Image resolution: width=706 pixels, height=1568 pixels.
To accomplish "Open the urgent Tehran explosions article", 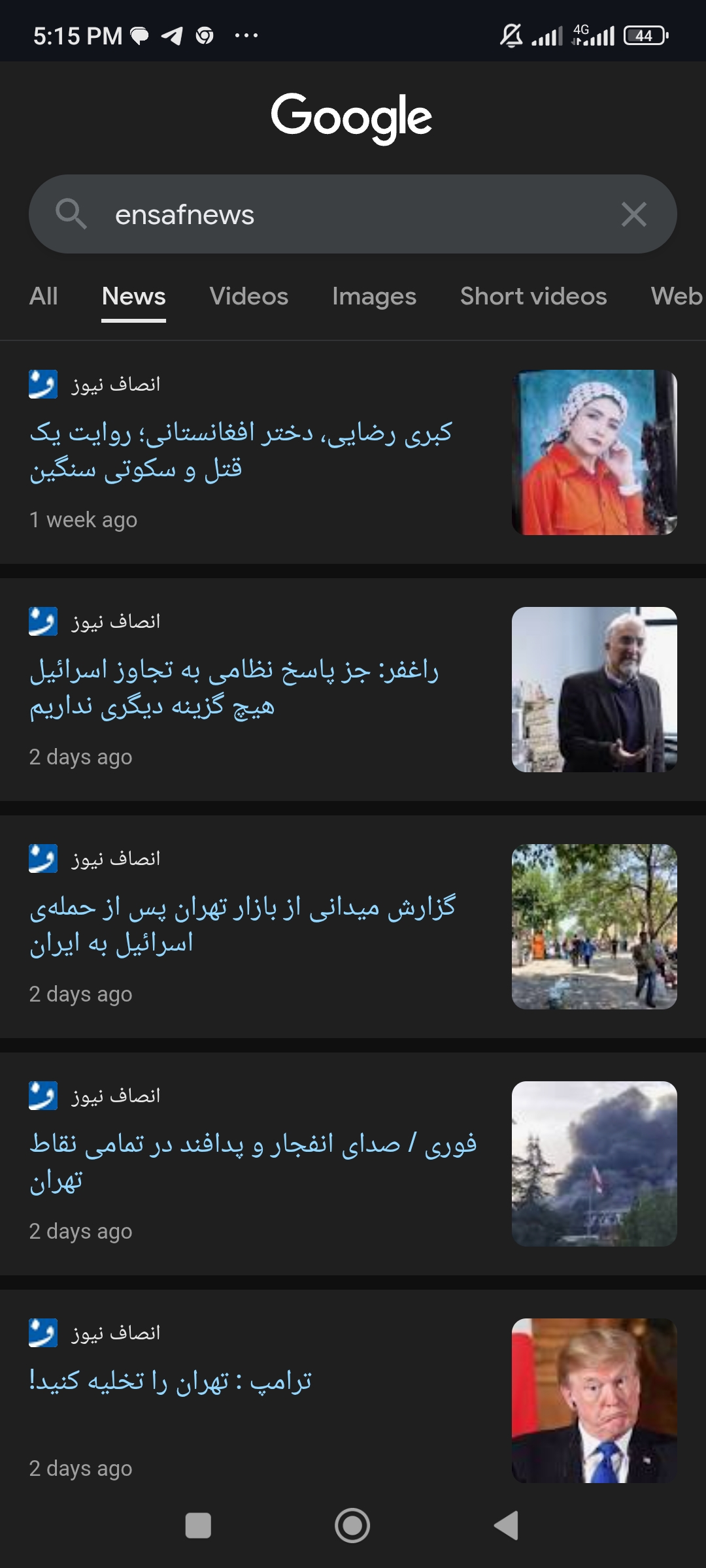I will click(x=252, y=1162).
